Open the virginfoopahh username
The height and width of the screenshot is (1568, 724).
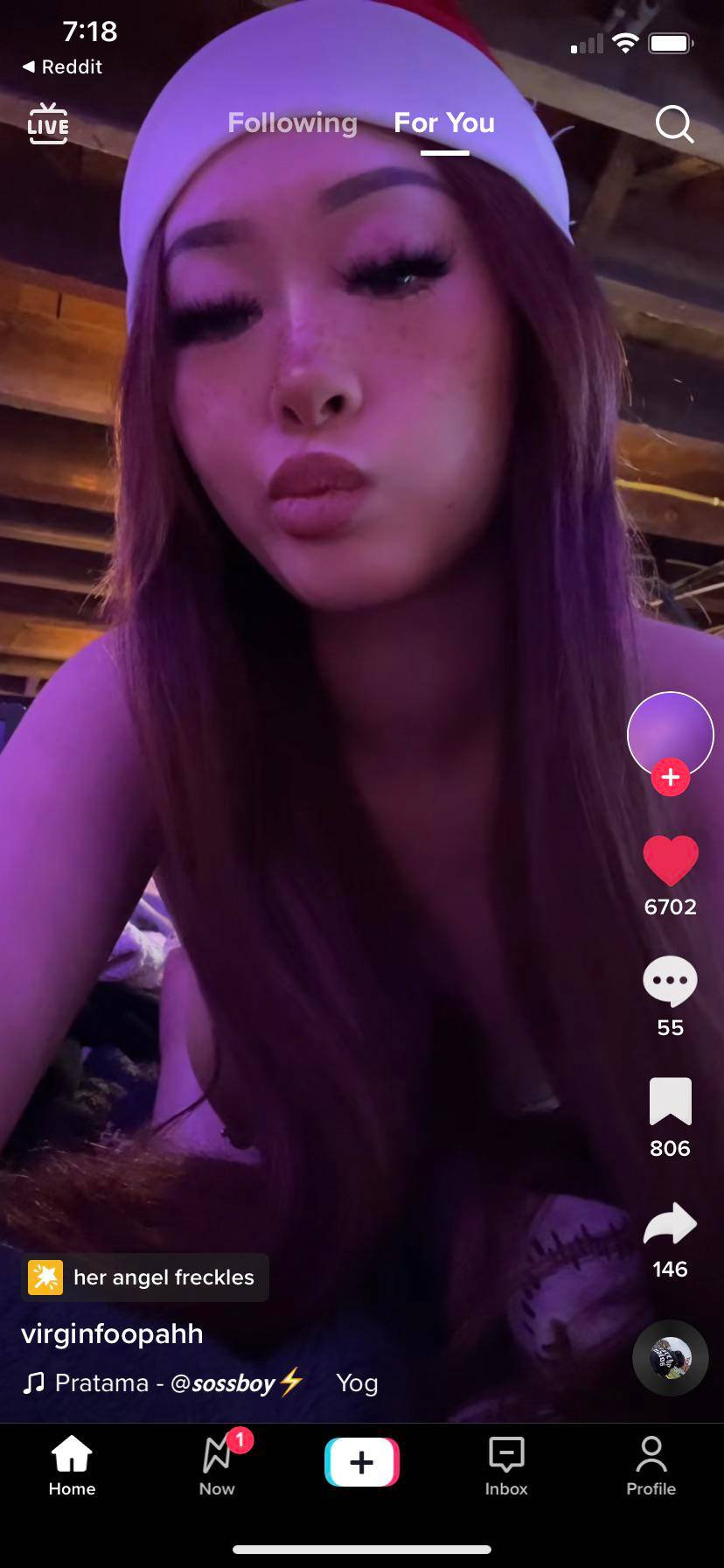pyautogui.click(x=112, y=1333)
